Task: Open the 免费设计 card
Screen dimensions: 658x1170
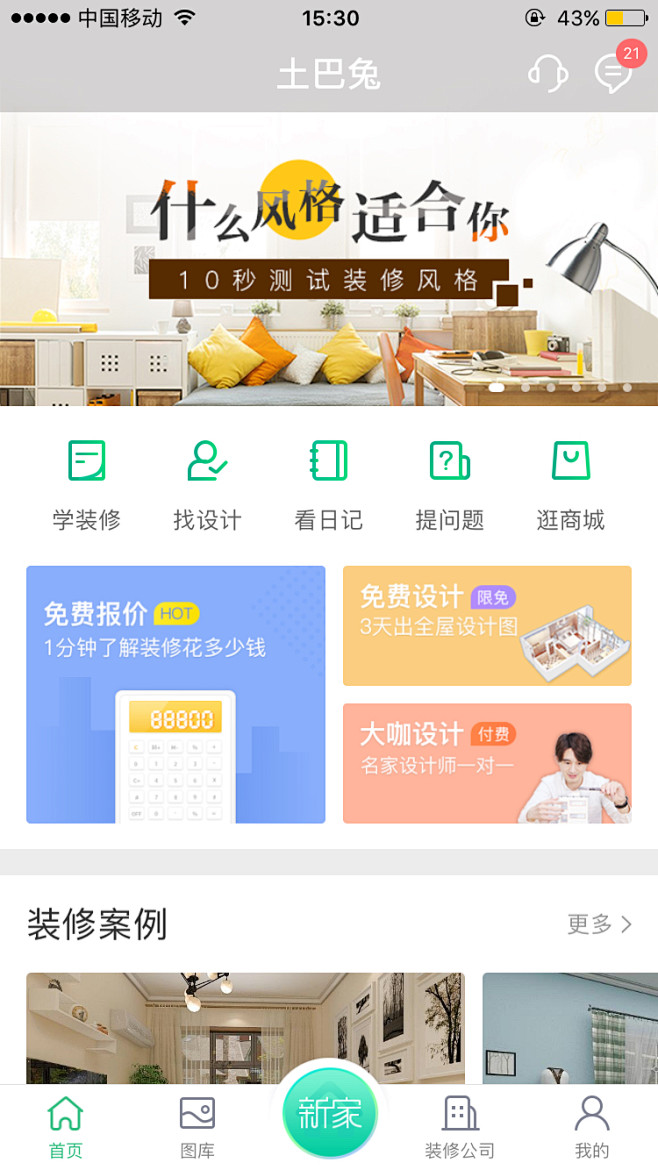Action: point(487,626)
